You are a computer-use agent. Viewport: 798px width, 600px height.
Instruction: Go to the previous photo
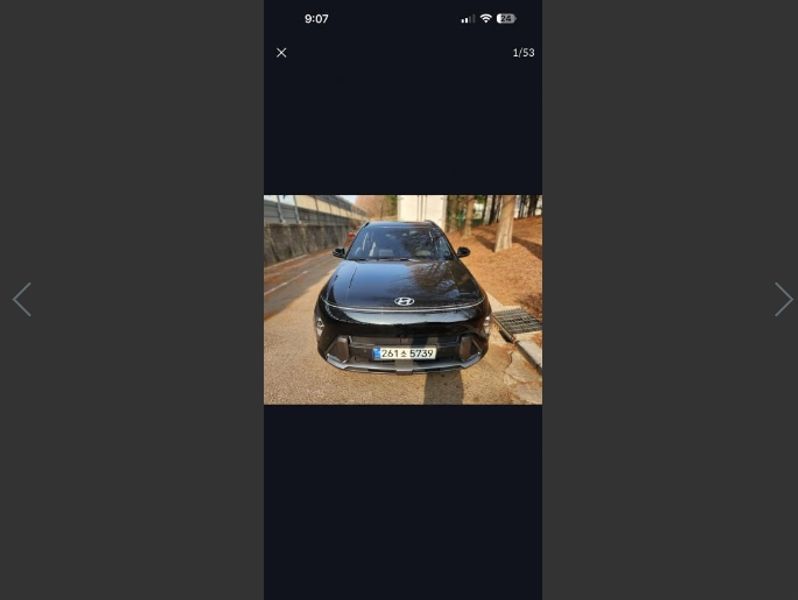click(22, 299)
